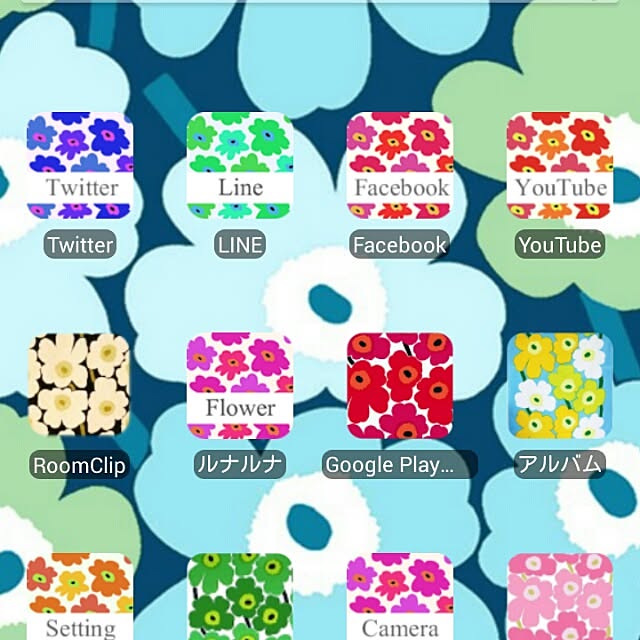Start the YouTube app
Image resolution: width=640 pixels, height=640 pixels.
click(560, 167)
